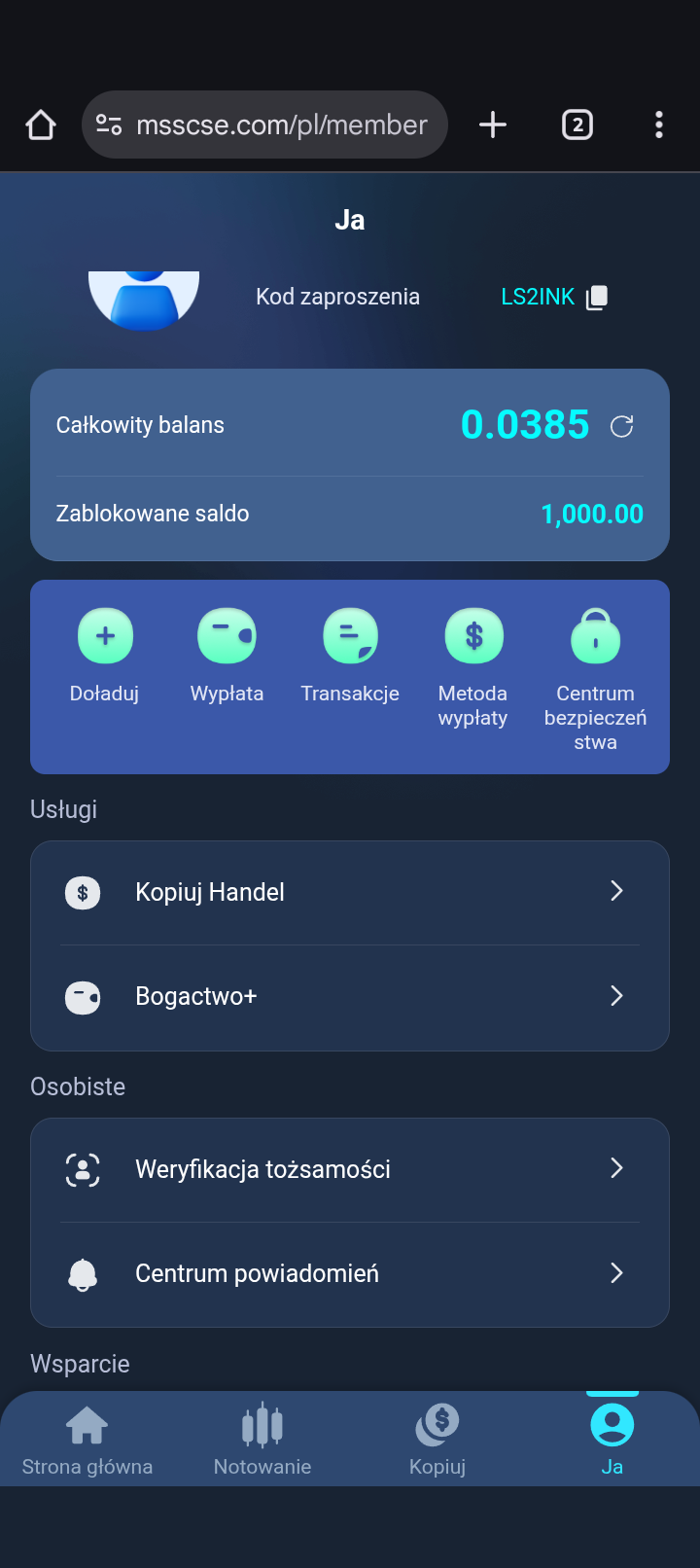
Task: Open Centrum powiadomień
Action: pos(350,1273)
